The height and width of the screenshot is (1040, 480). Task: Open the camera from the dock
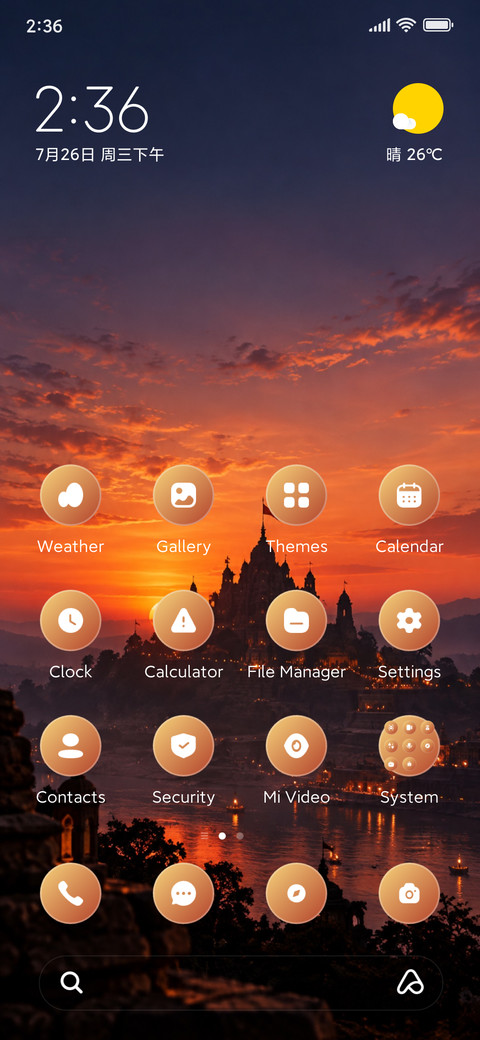pyautogui.click(x=409, y=893)
